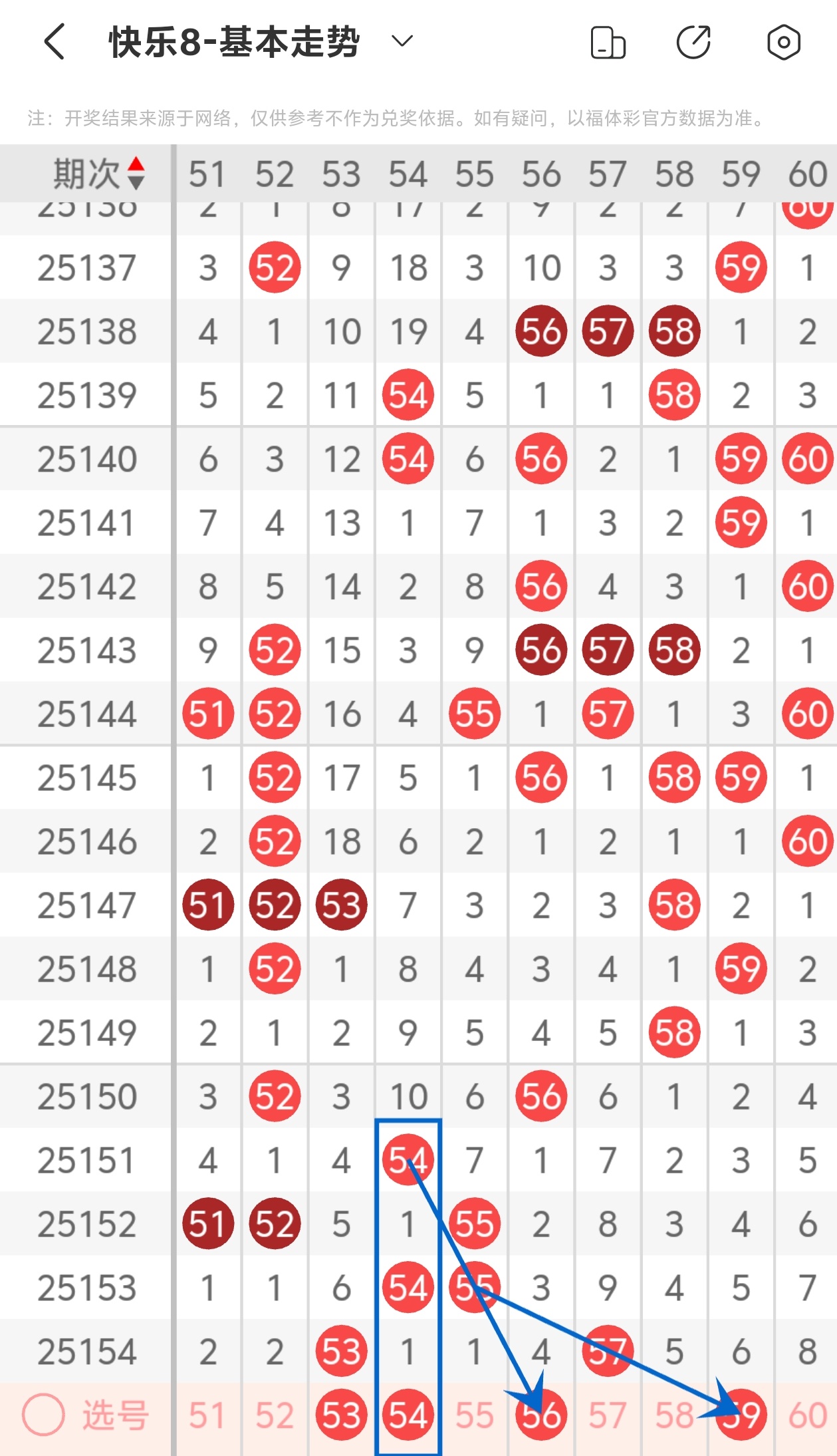Deselect number 53 in the 选号 row

(x=341, y=1415)
